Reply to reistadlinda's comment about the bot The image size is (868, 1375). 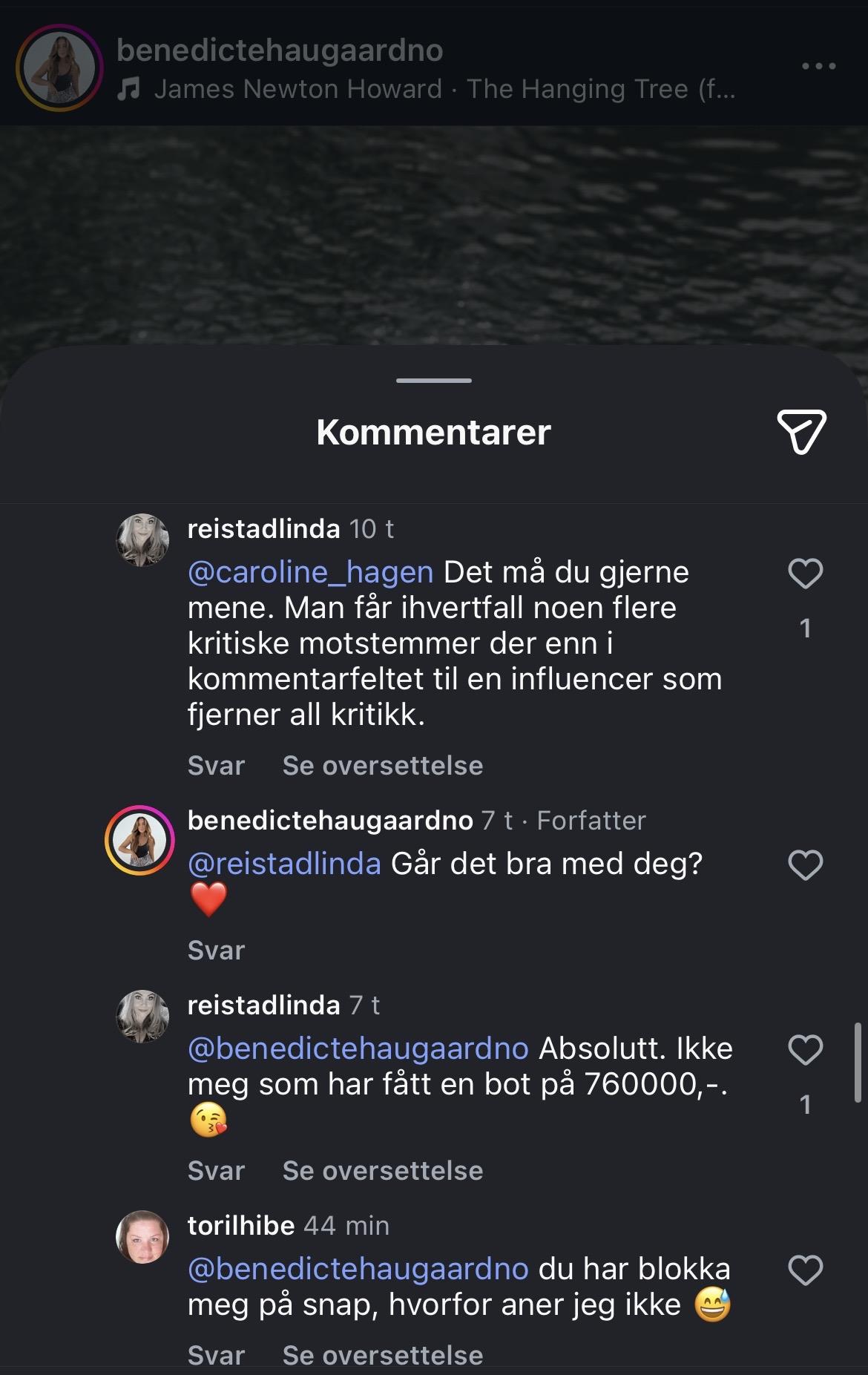point(216,1171)
